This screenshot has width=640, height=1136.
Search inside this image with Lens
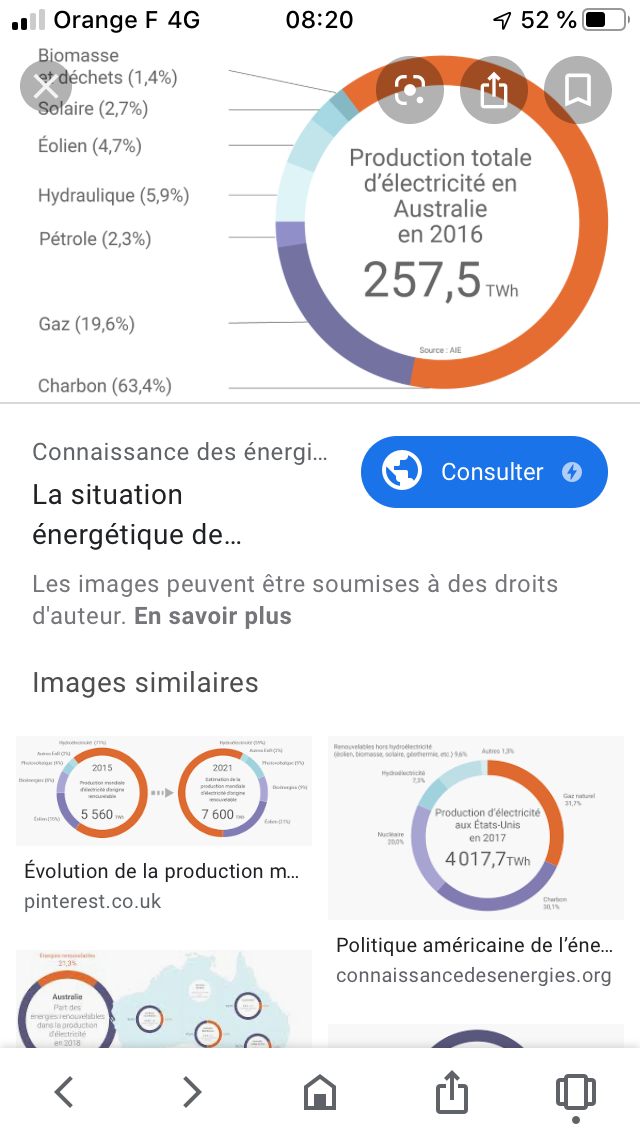409,90
